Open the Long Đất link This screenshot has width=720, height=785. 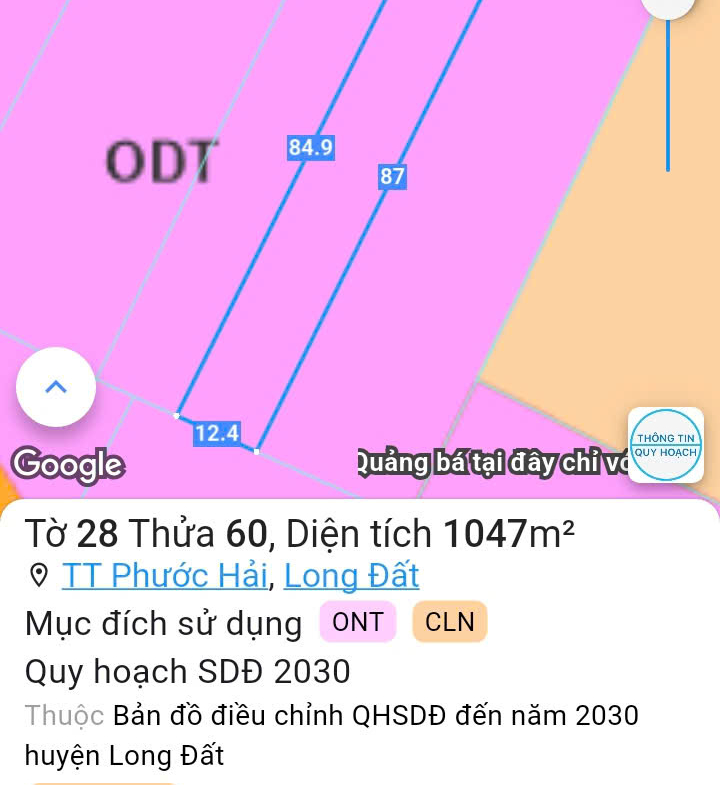351,576
